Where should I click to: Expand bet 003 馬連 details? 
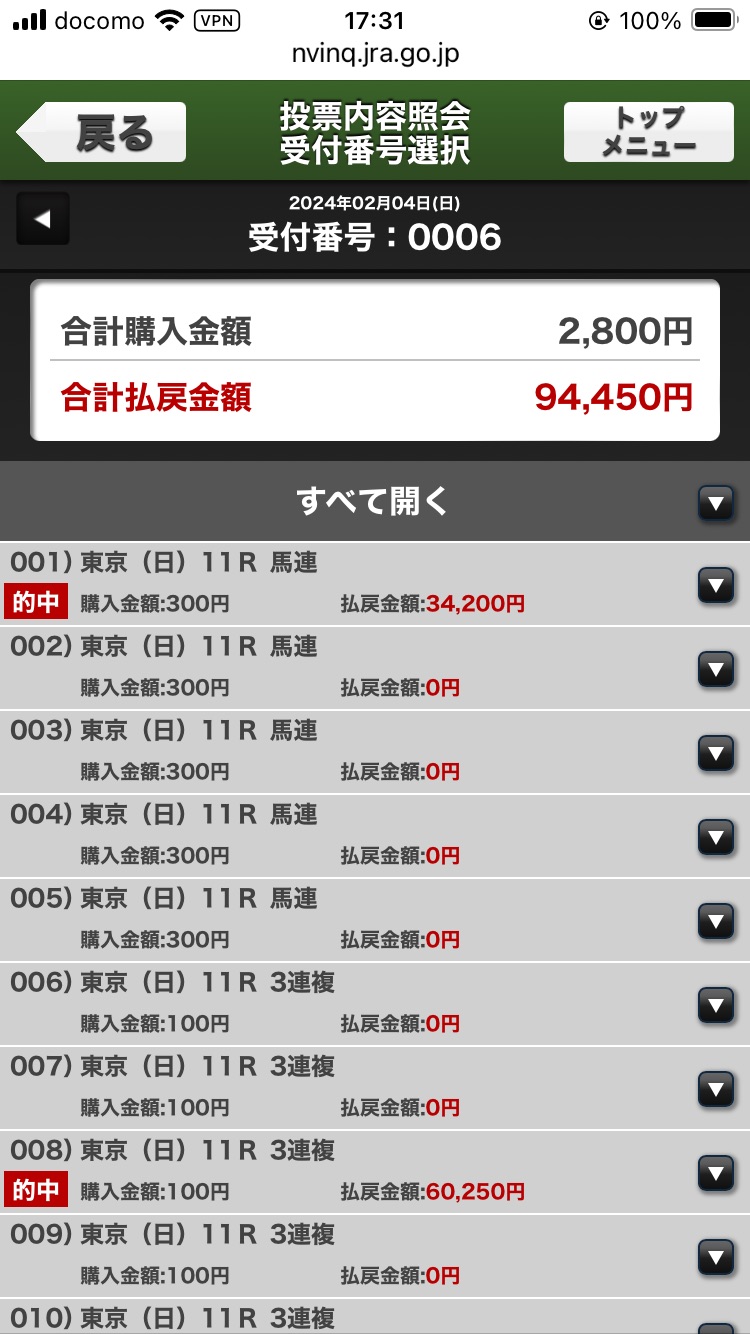[x=715, y=753]
